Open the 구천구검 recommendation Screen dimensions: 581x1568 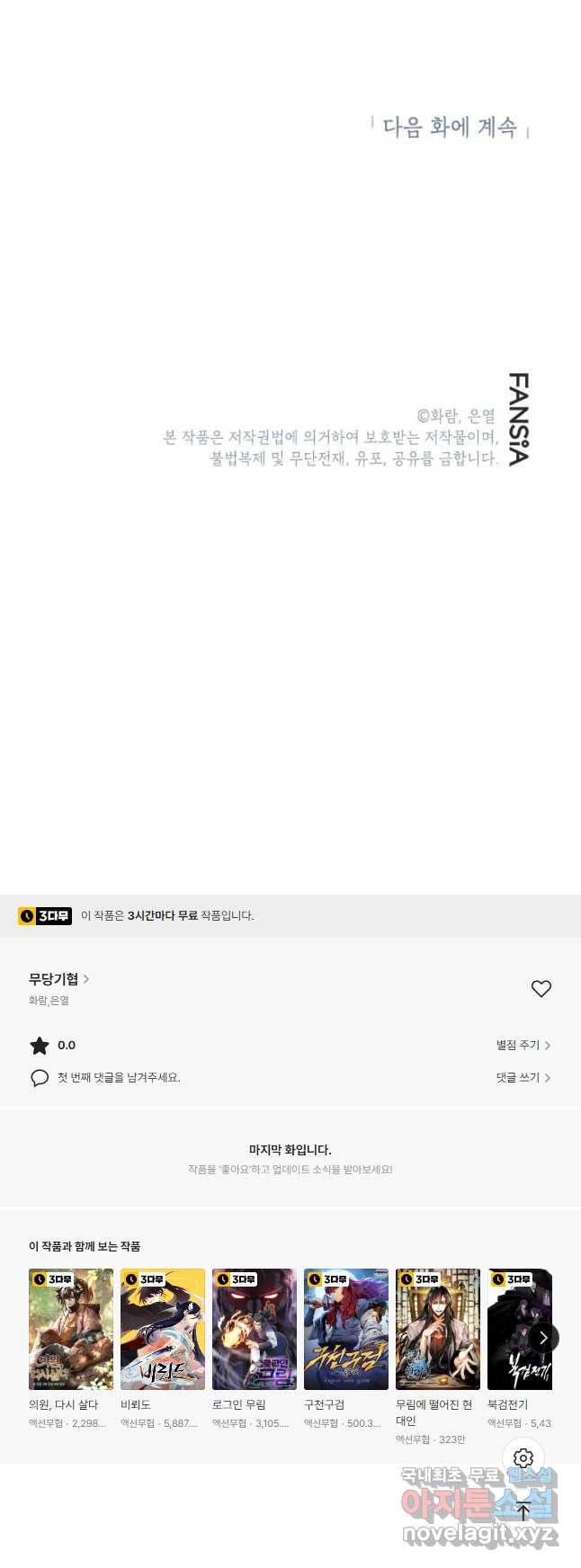[x=346, y=1329]
